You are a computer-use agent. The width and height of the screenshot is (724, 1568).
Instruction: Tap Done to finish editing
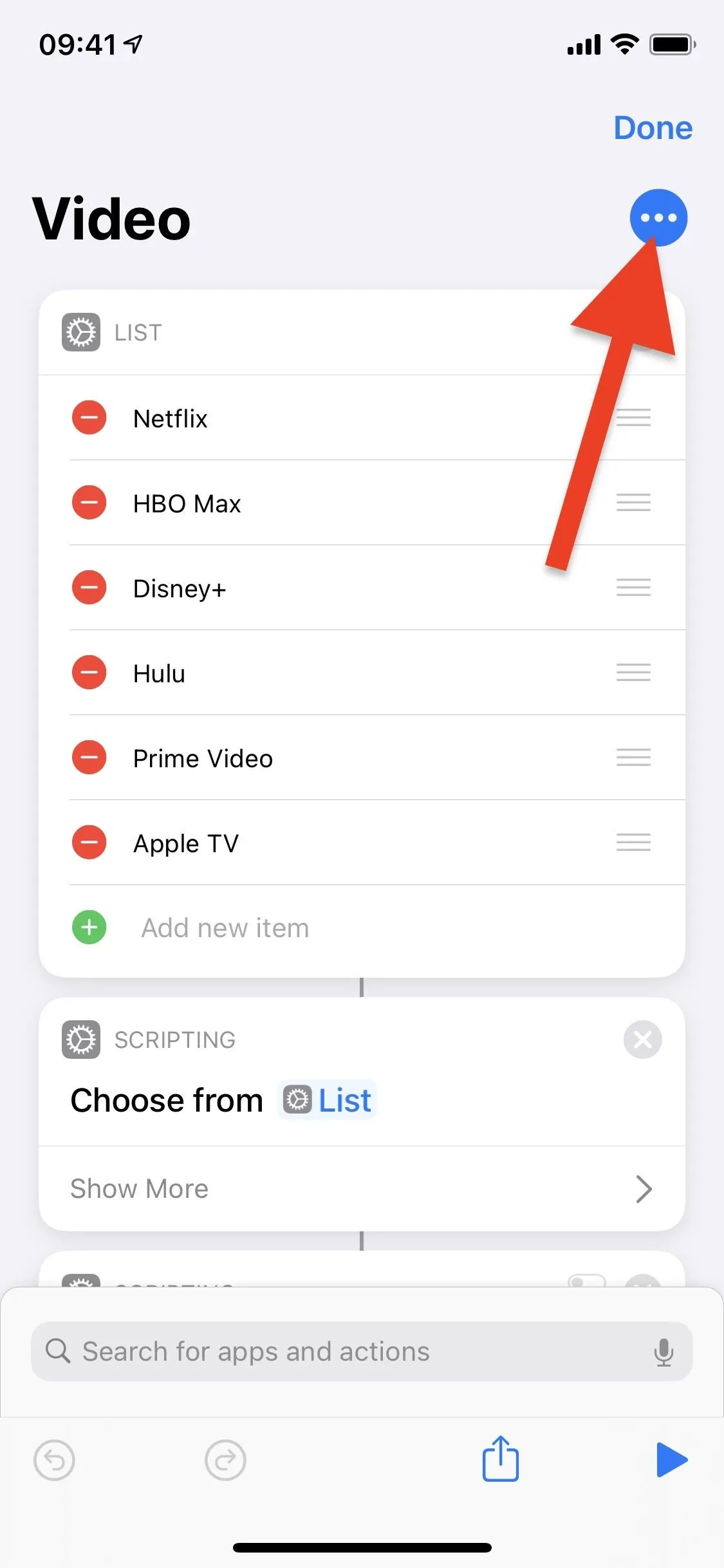653,127
